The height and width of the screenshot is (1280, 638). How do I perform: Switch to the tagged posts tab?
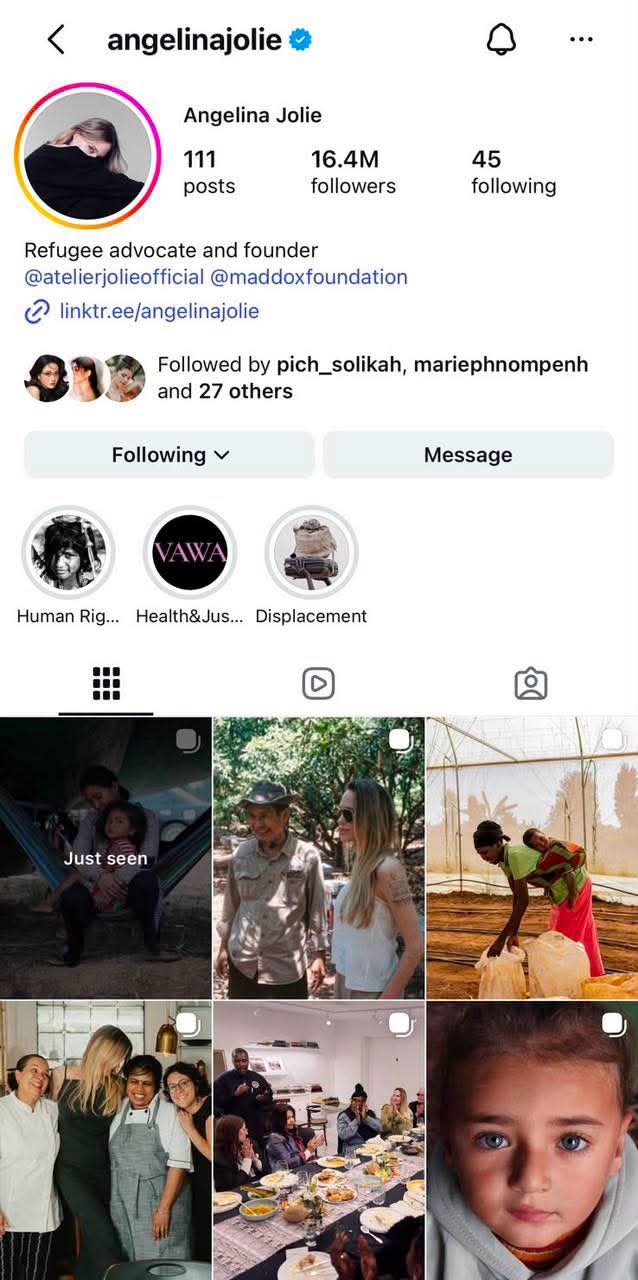[x=531, y=684]
